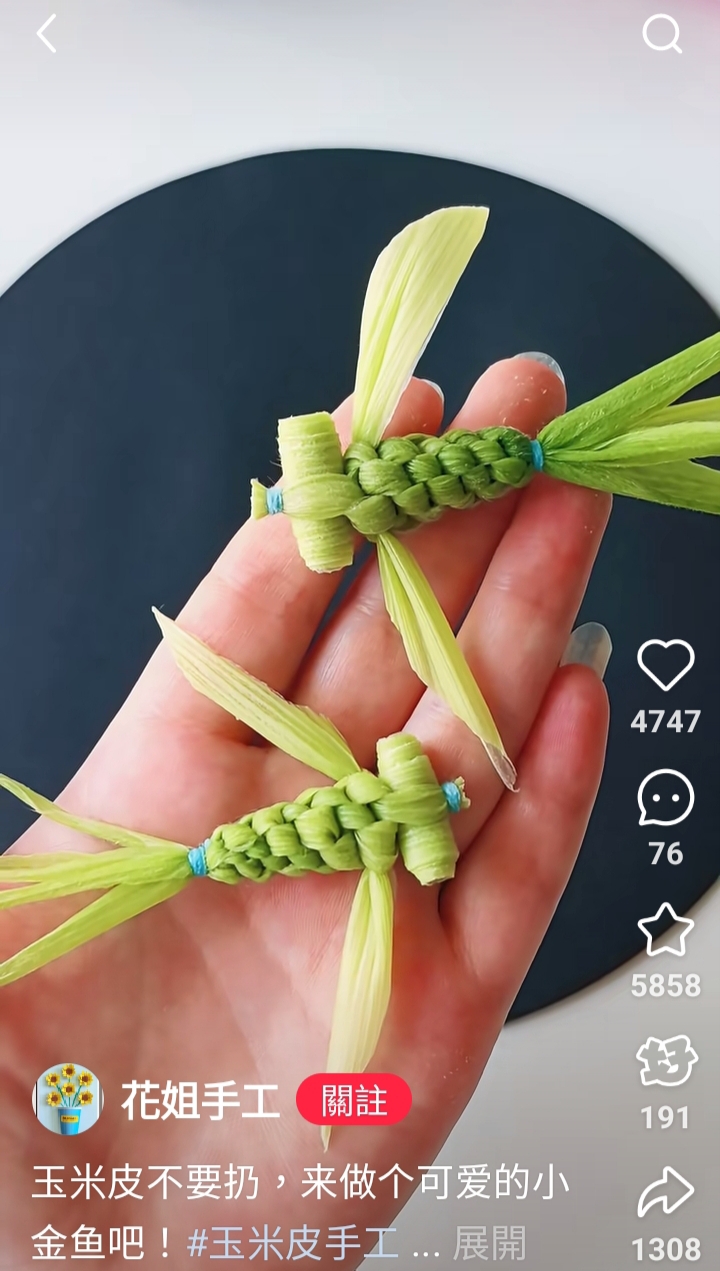The width and height of the screenshot is (720, 1271).
Task: Like the video with the heart icon
Action: coord(666,665)
